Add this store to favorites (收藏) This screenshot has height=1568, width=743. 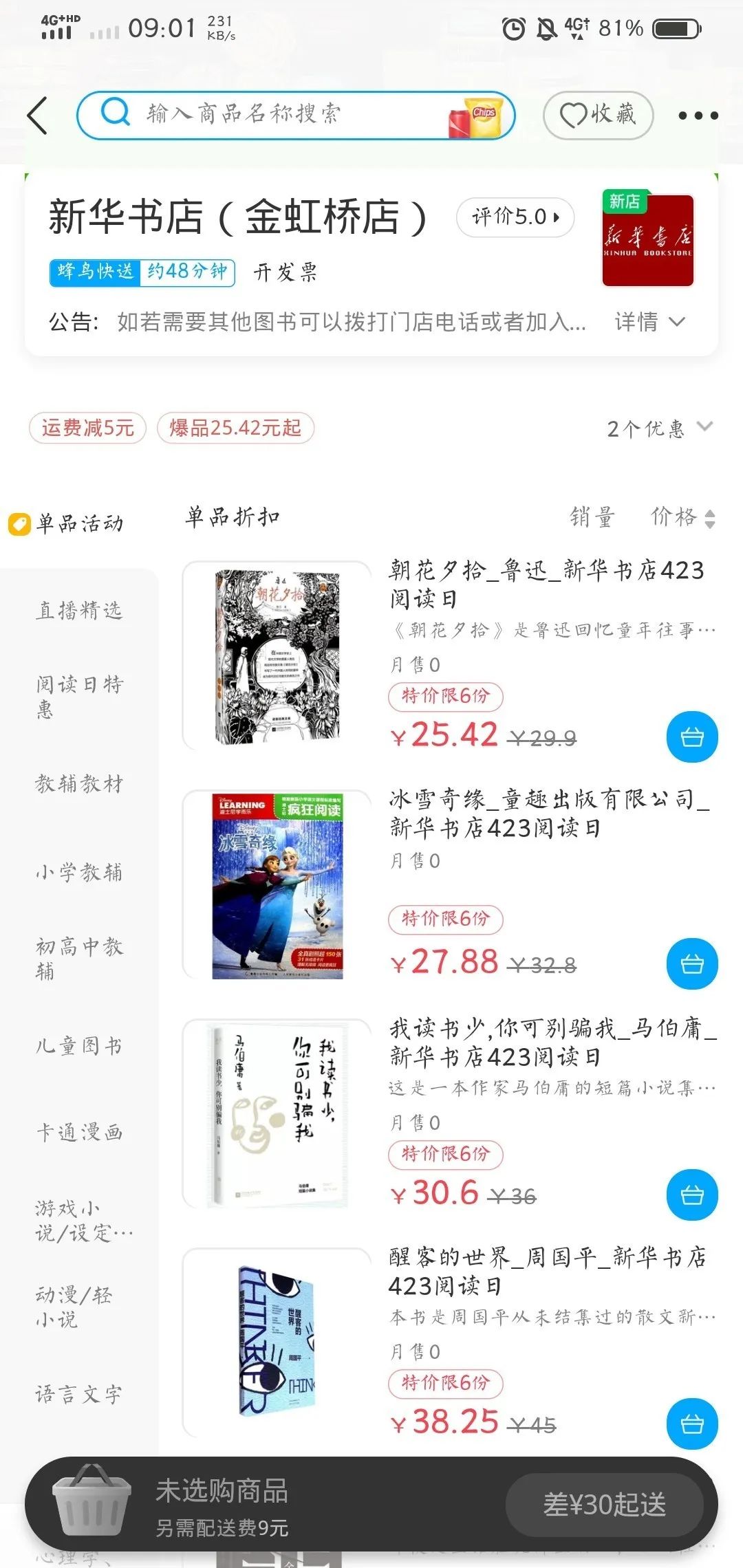(598, 115)
